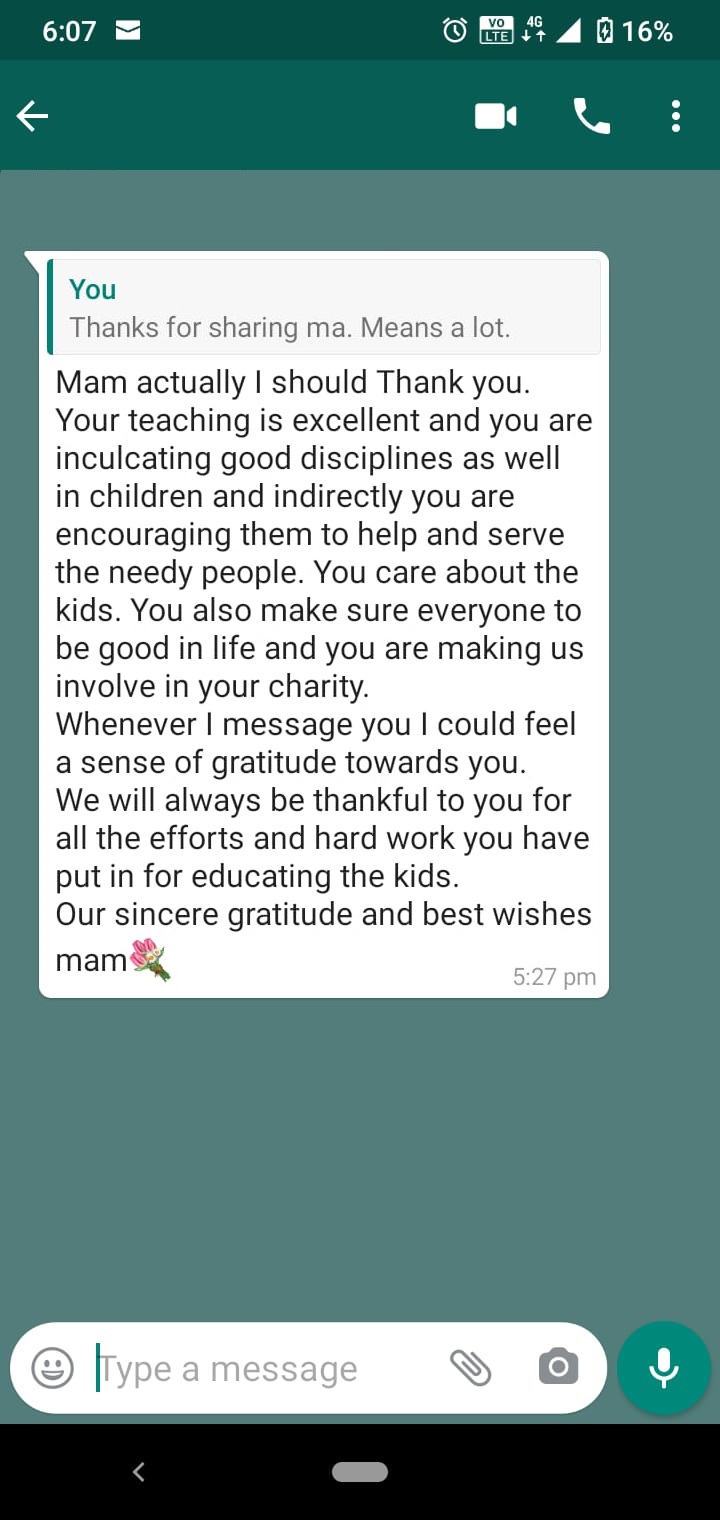Open the three-dot overflow menu
The image size is (720, 1520).
[676, 117]
